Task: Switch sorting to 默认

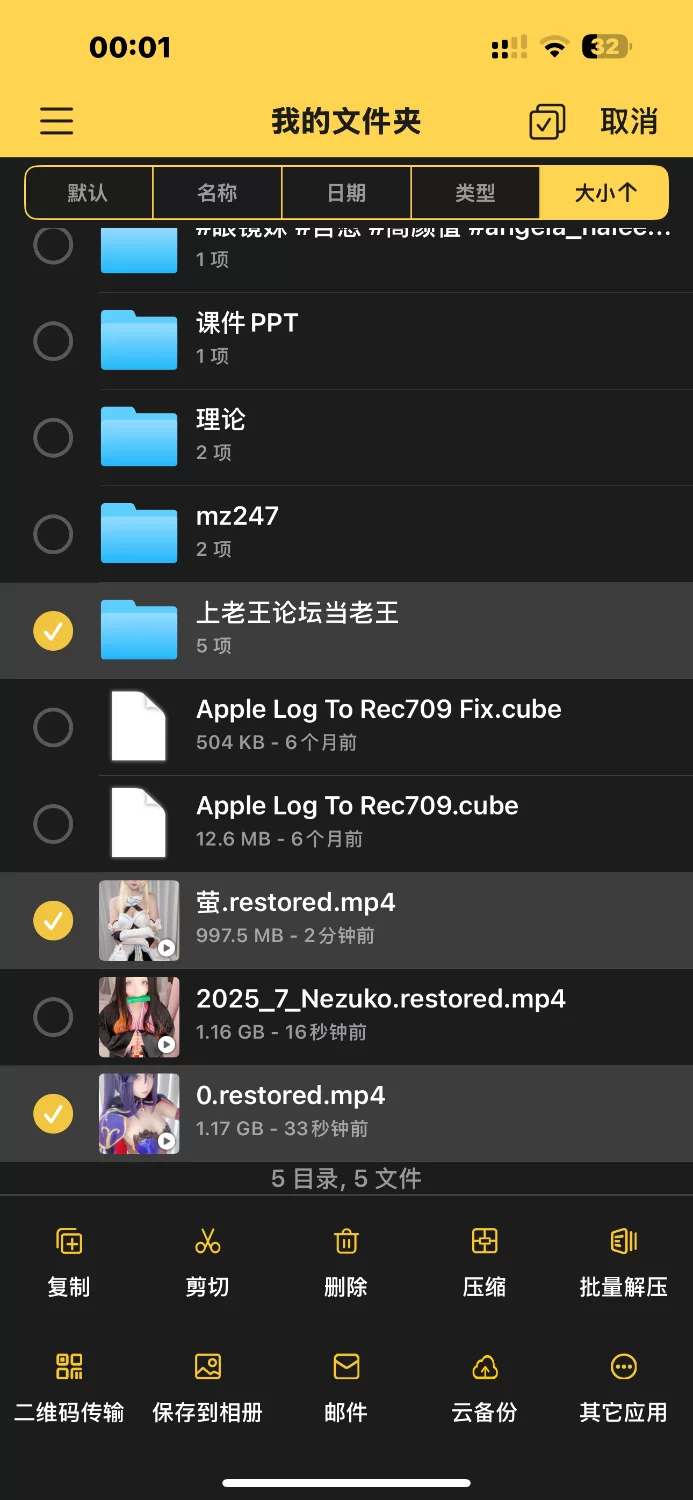Action: coord(88,193)
